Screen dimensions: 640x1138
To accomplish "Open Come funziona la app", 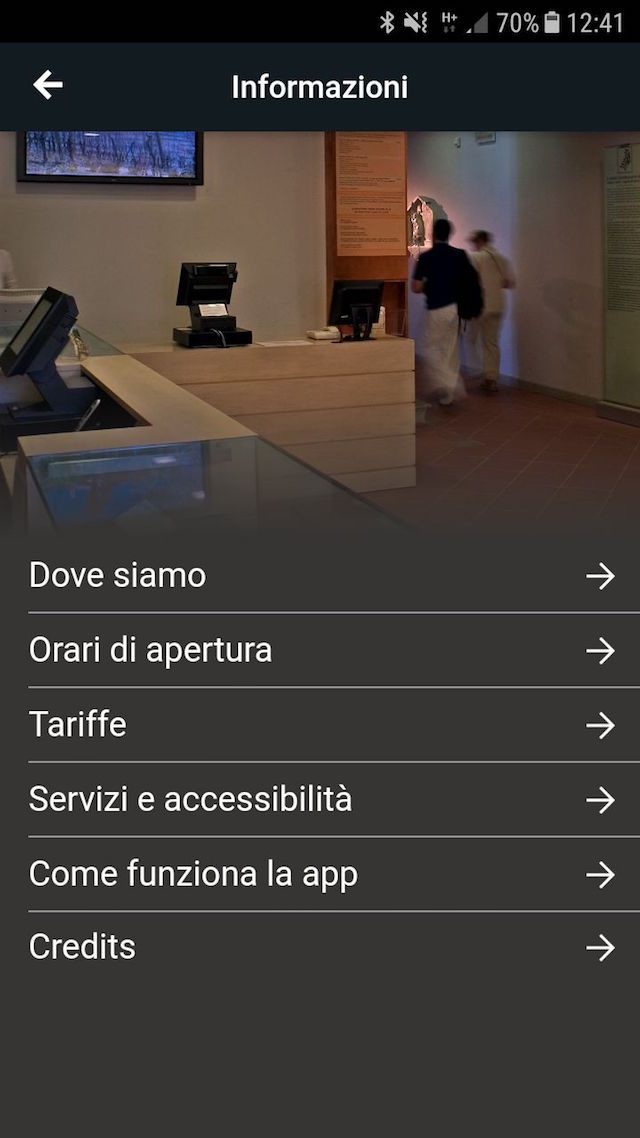I will click(320, 874).
